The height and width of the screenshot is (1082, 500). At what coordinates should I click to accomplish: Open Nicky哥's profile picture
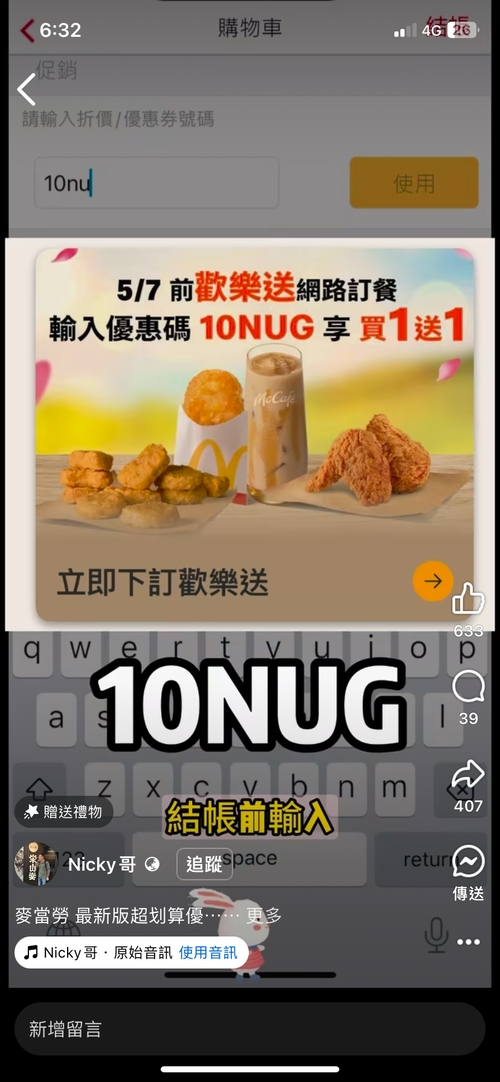pos(36,864)
